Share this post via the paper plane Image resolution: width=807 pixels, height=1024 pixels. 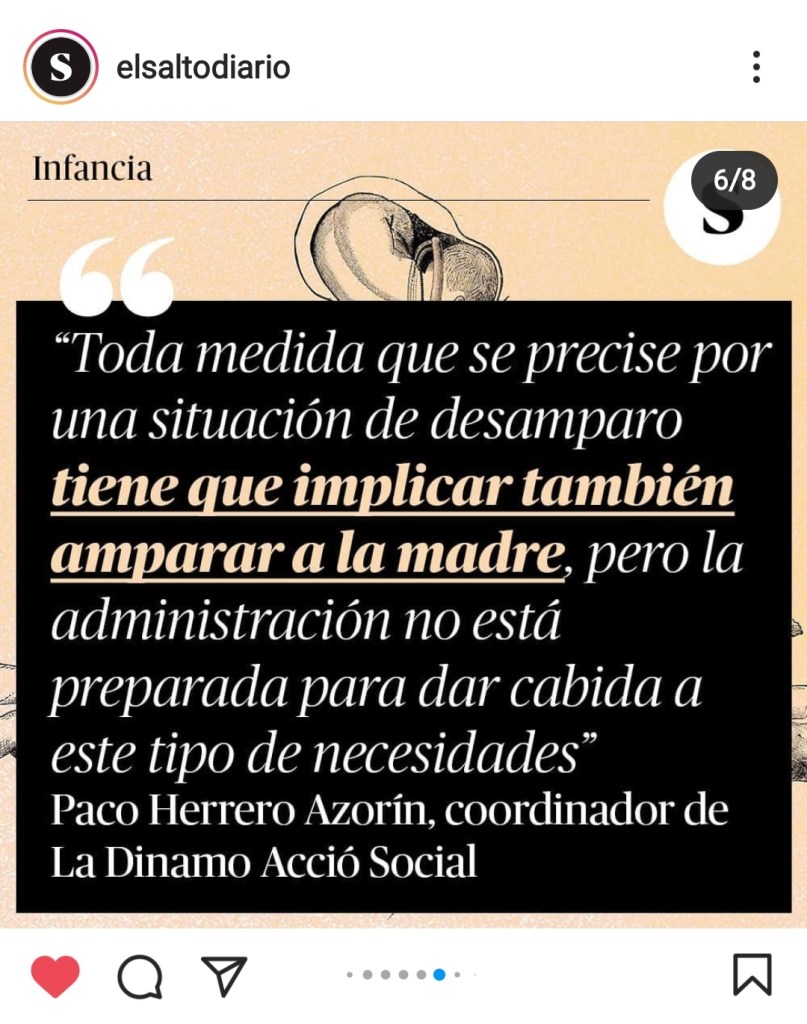coord(224,975)
